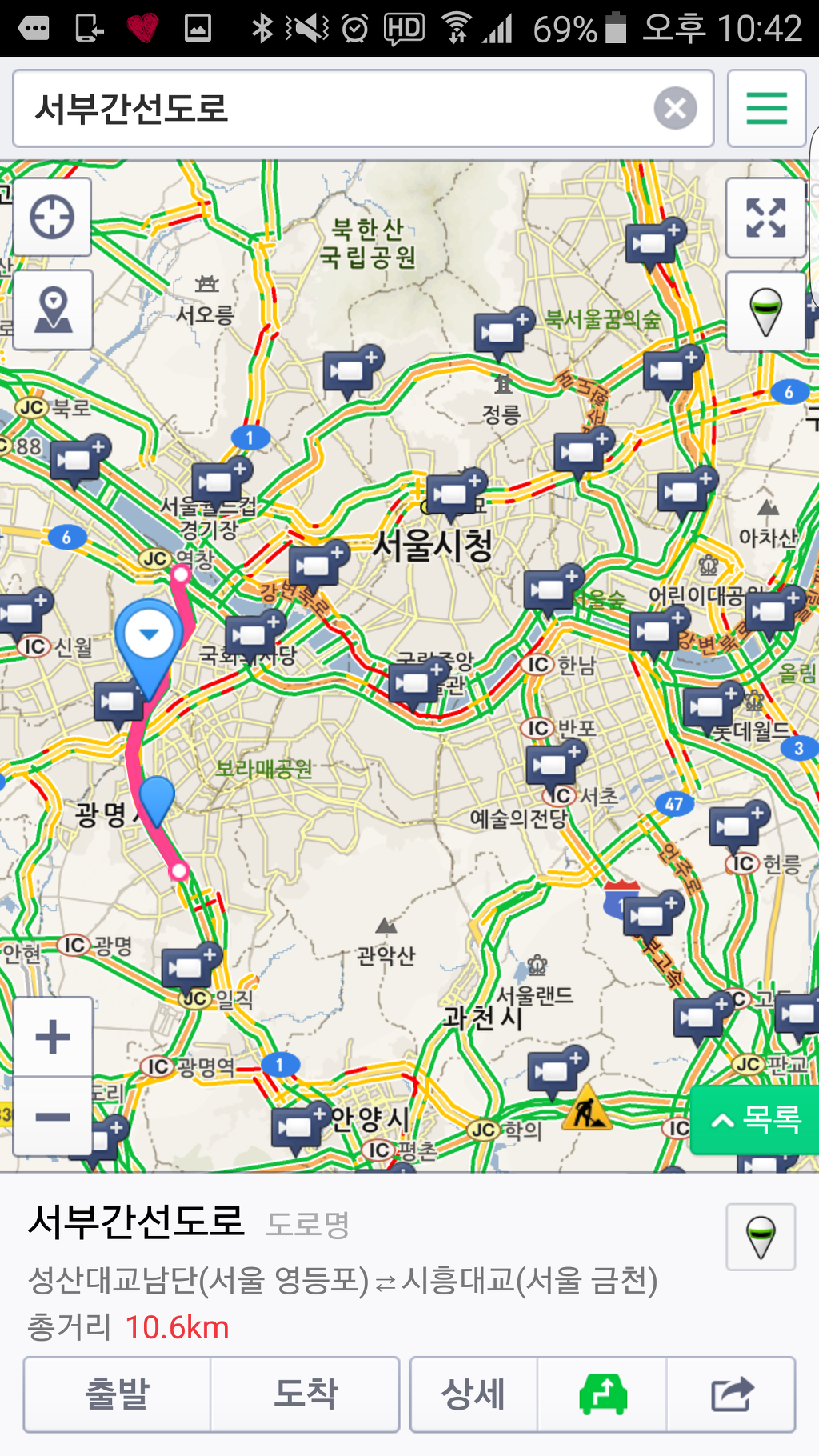
Task: Expand map to full screen
Action: [765, 218]
